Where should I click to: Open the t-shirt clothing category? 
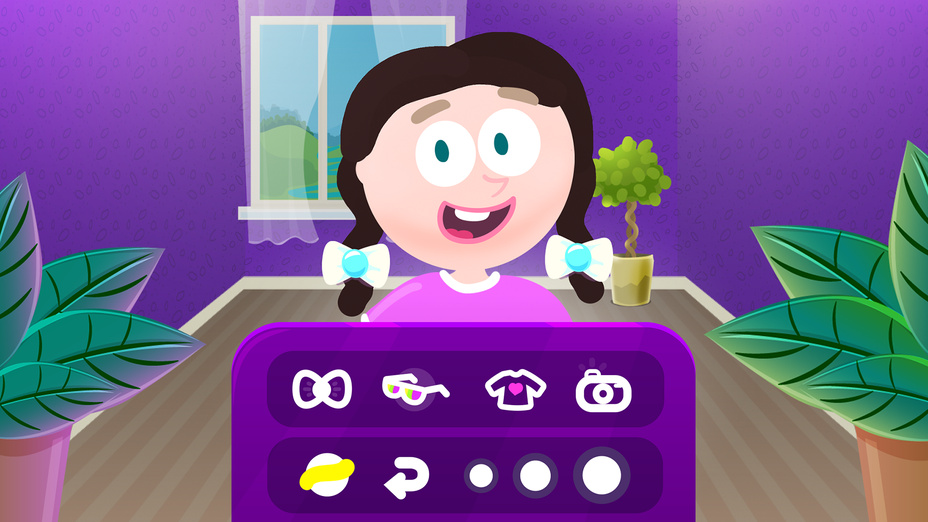510,389
